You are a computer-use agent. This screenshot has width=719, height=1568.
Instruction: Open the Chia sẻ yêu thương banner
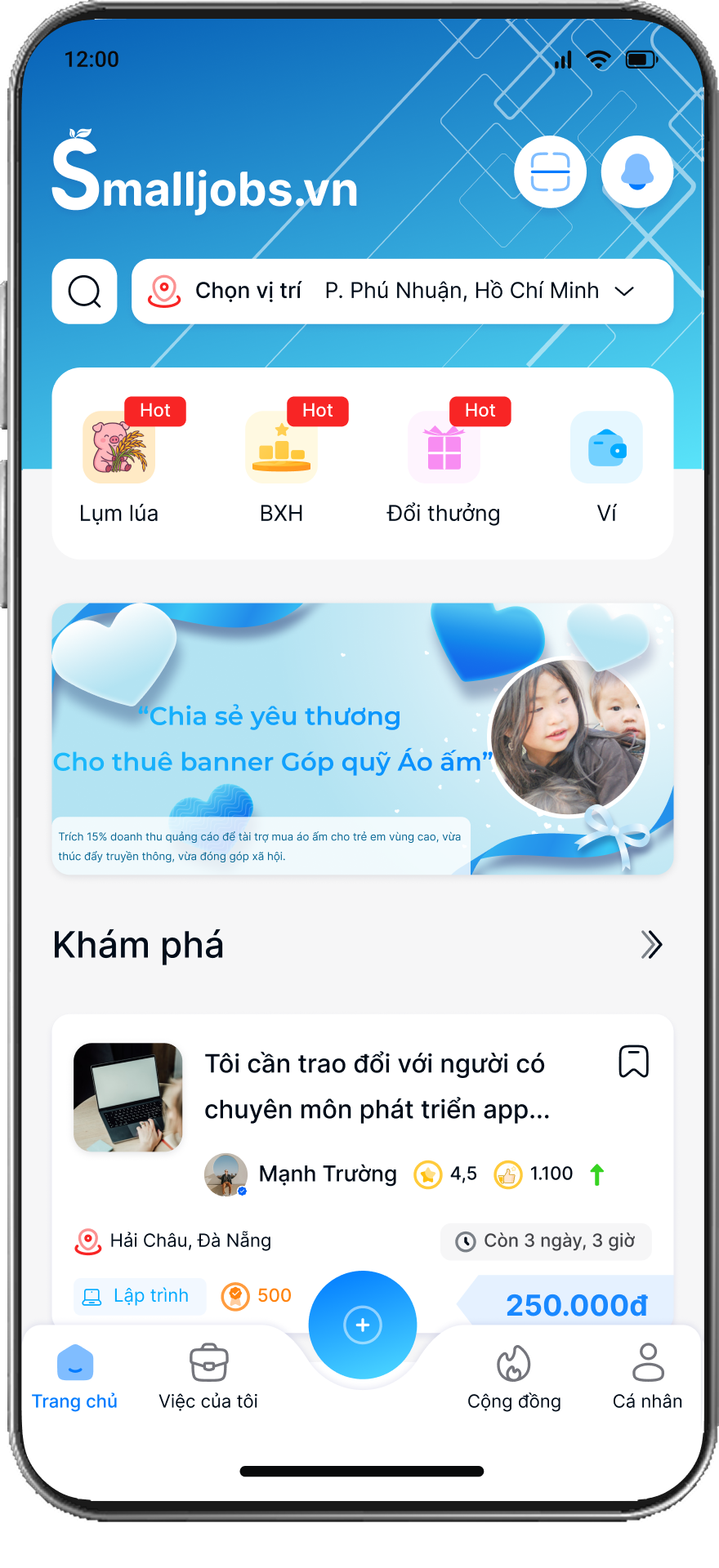363,739
